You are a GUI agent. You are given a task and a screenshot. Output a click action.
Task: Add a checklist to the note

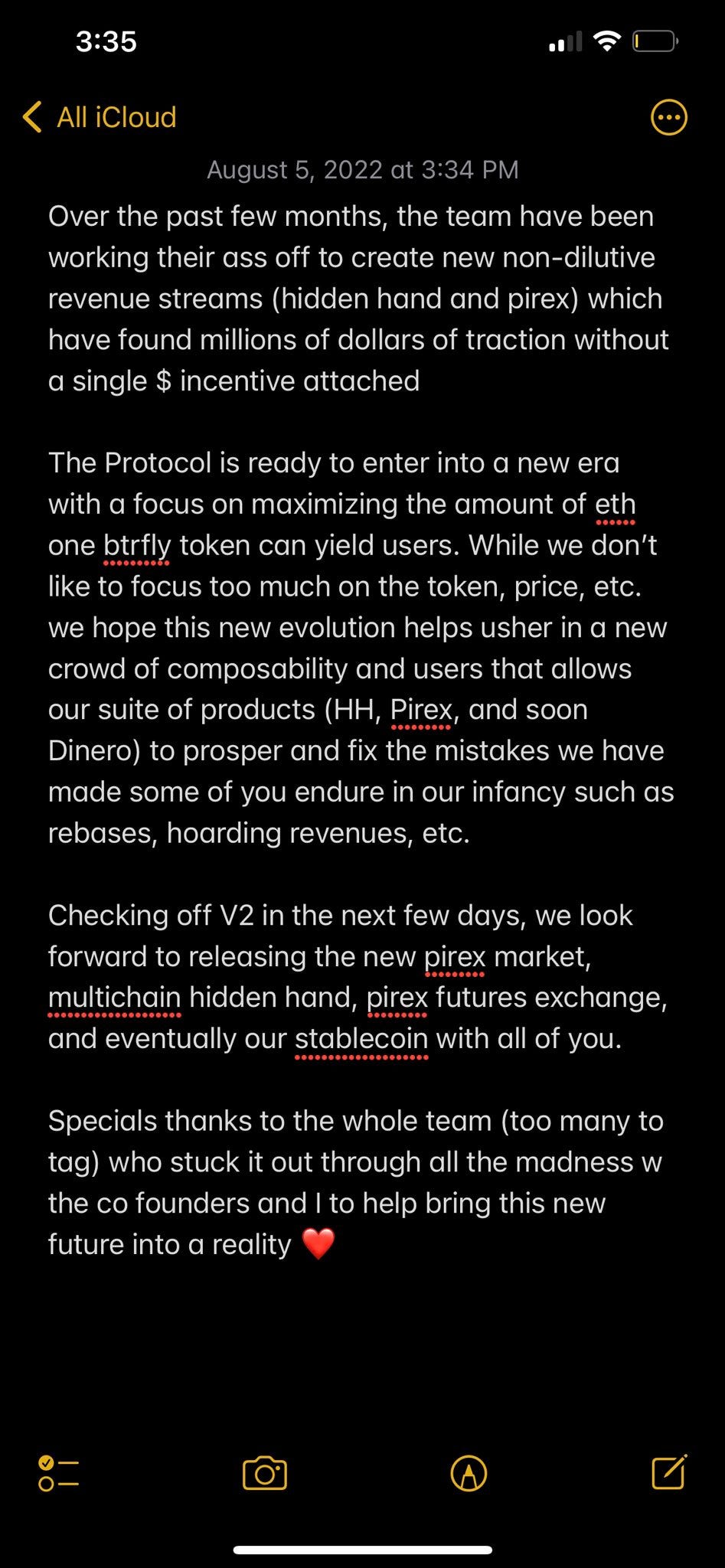click(58, 1473)
